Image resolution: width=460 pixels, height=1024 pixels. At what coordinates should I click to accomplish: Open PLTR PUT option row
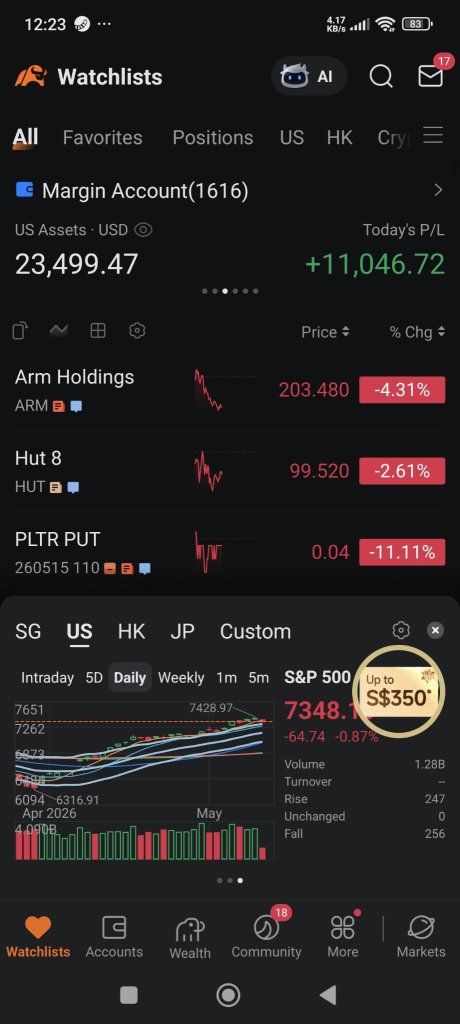(x=230, y=552)
